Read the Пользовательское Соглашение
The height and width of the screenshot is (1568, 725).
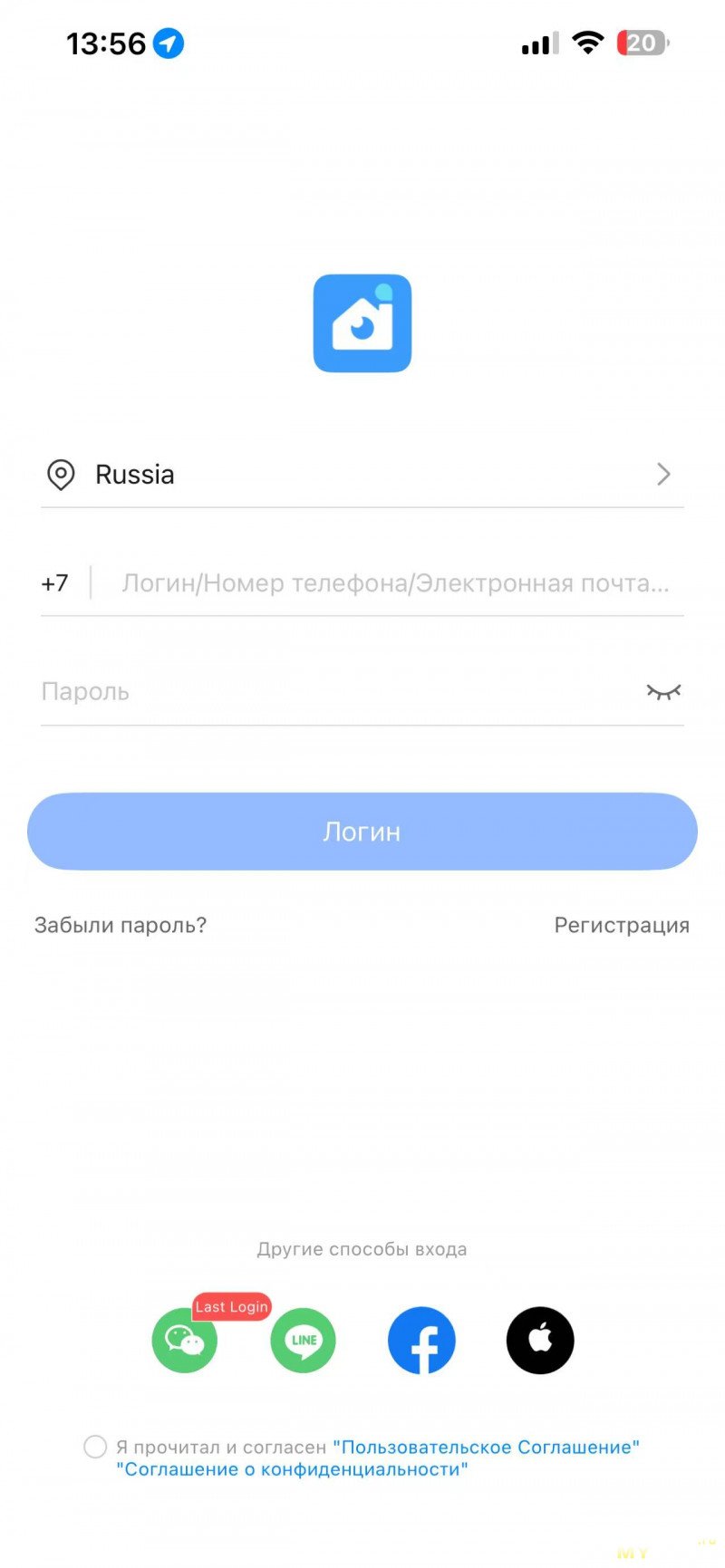(486, 1447)
